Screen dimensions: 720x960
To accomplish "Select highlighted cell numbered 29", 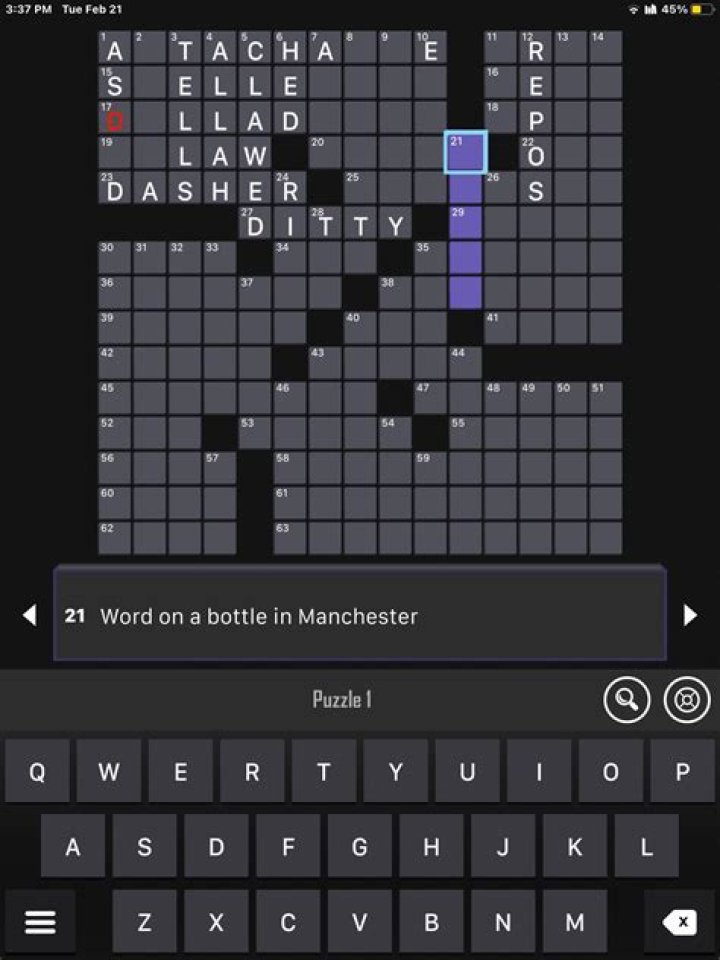I will [x=465, y=222].
